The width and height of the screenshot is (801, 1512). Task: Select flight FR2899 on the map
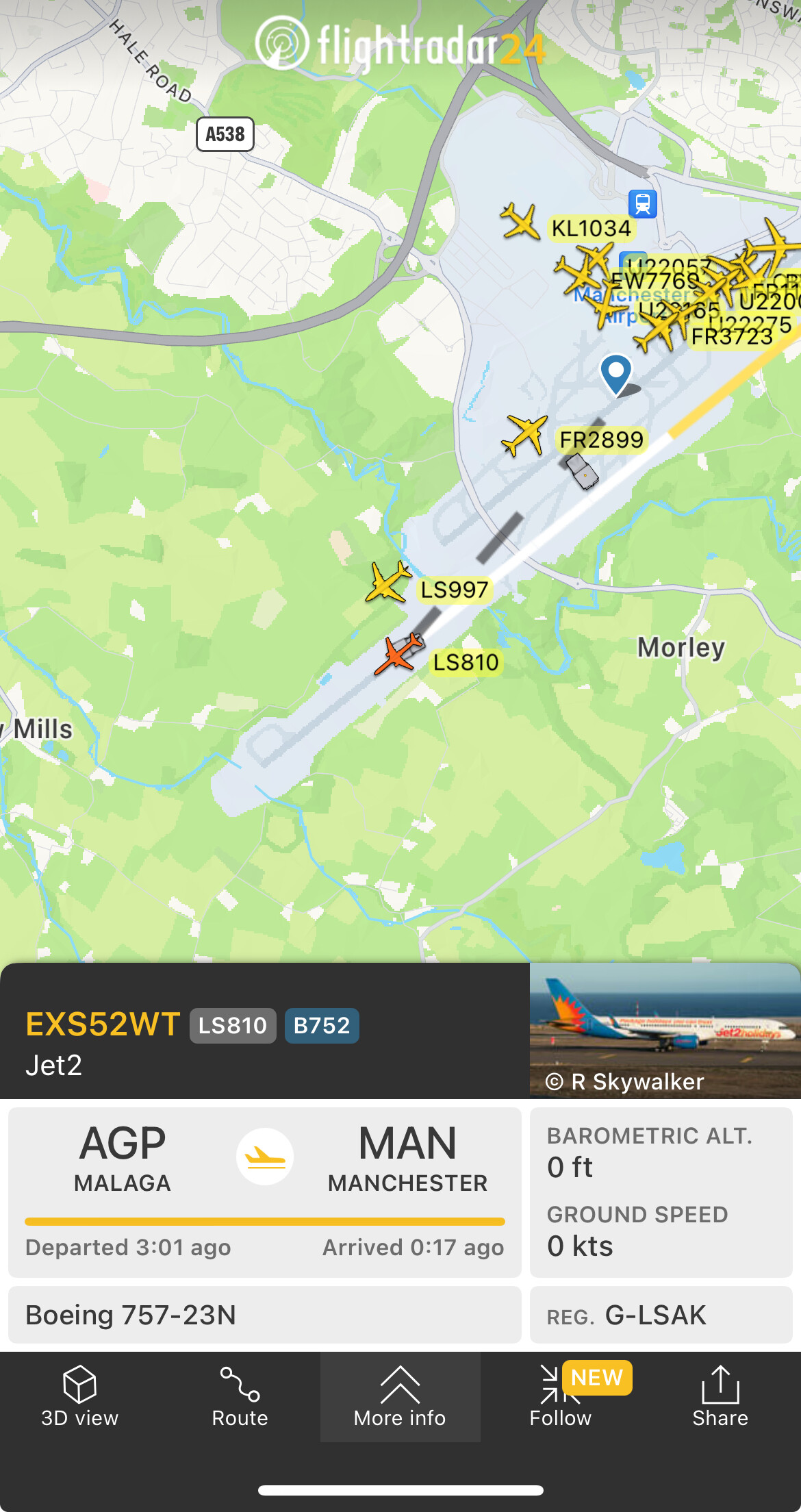[525, 435]
